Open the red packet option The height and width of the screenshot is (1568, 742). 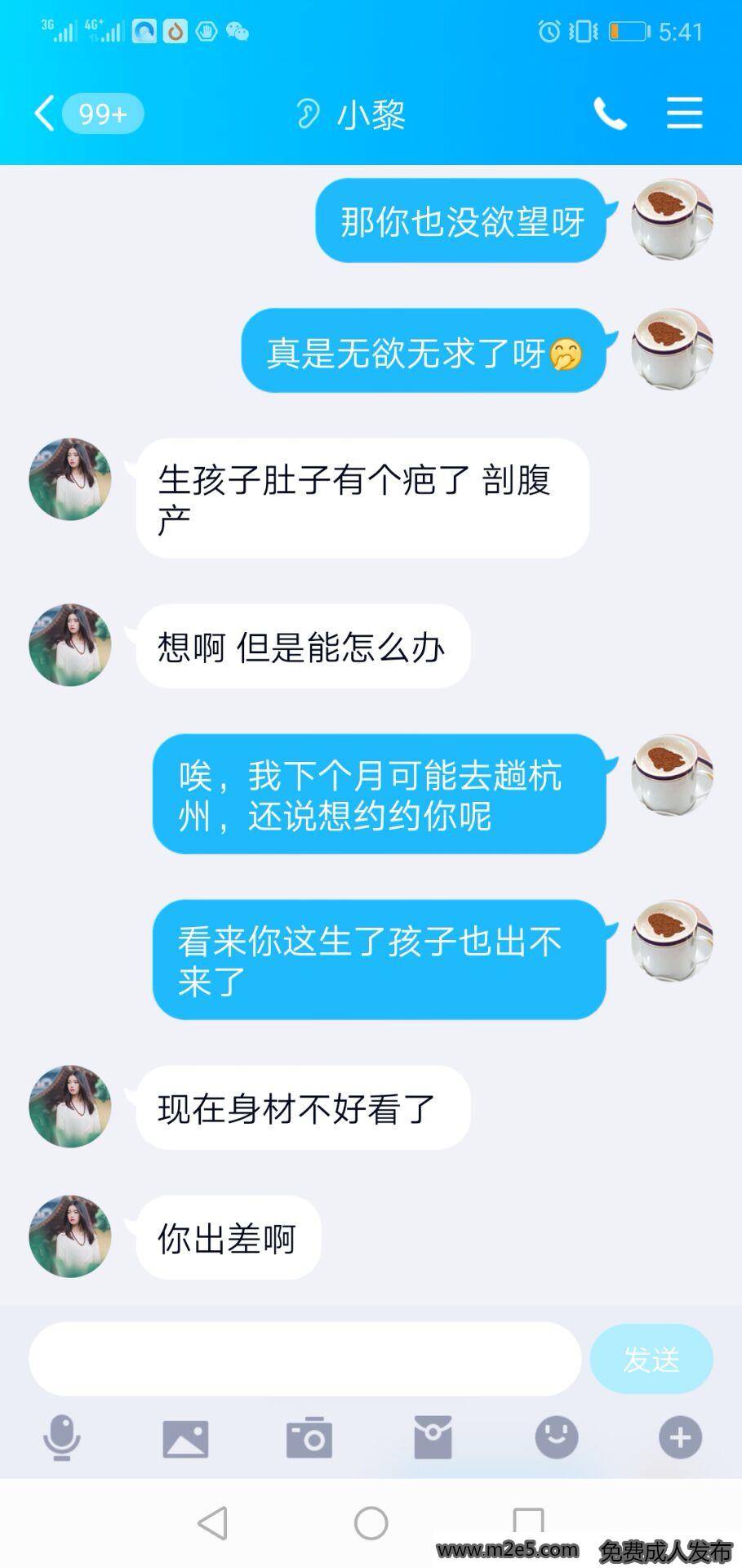tap(433, 1438)
